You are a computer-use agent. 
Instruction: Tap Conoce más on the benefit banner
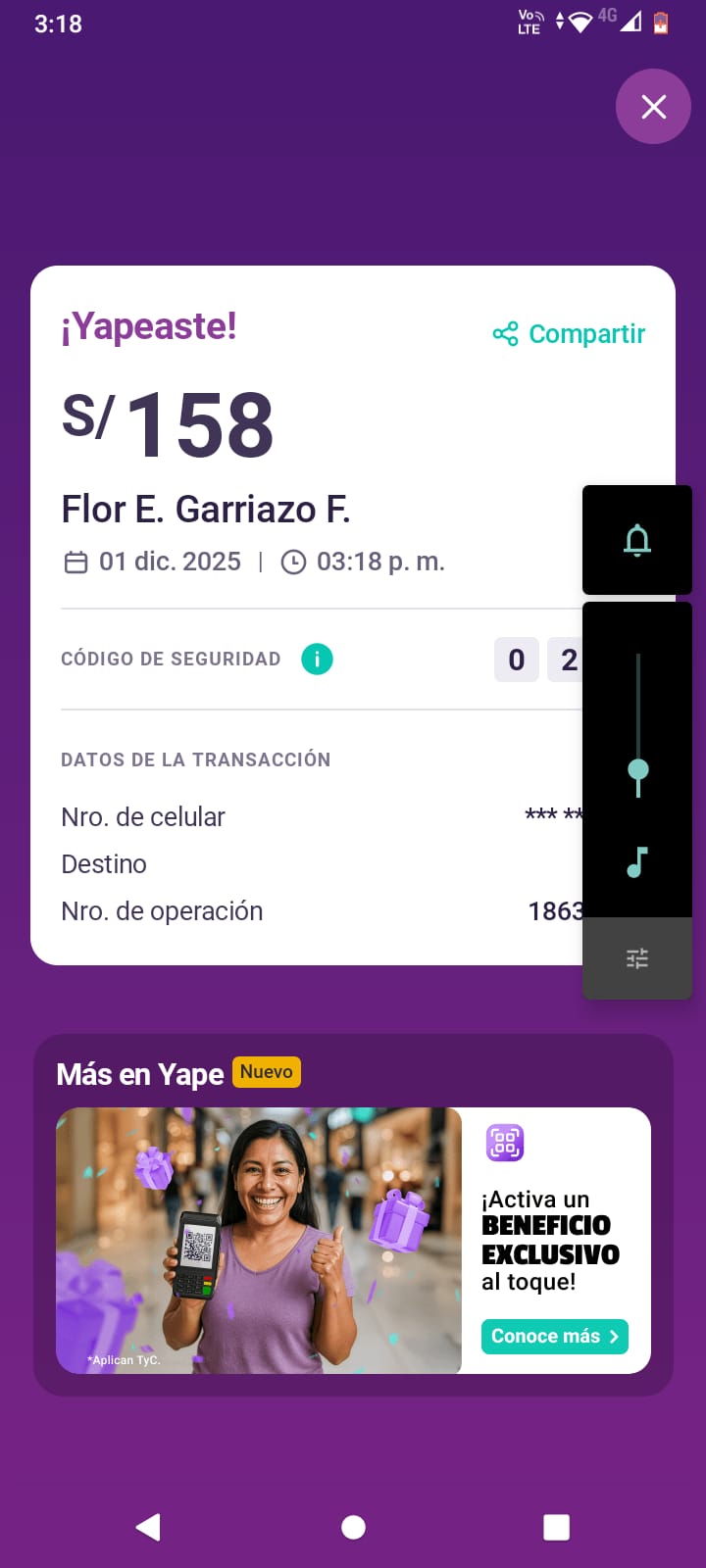(554, 1337)
